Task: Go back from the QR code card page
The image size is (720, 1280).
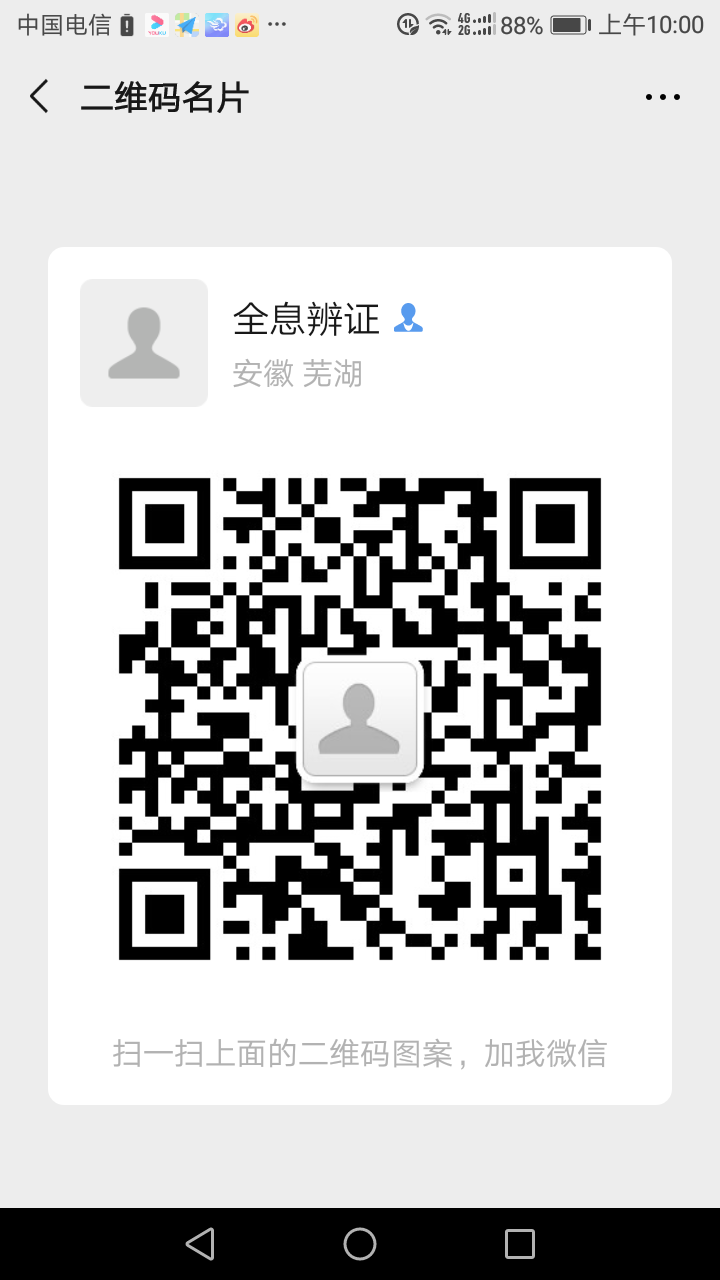Action: (39, 97)
